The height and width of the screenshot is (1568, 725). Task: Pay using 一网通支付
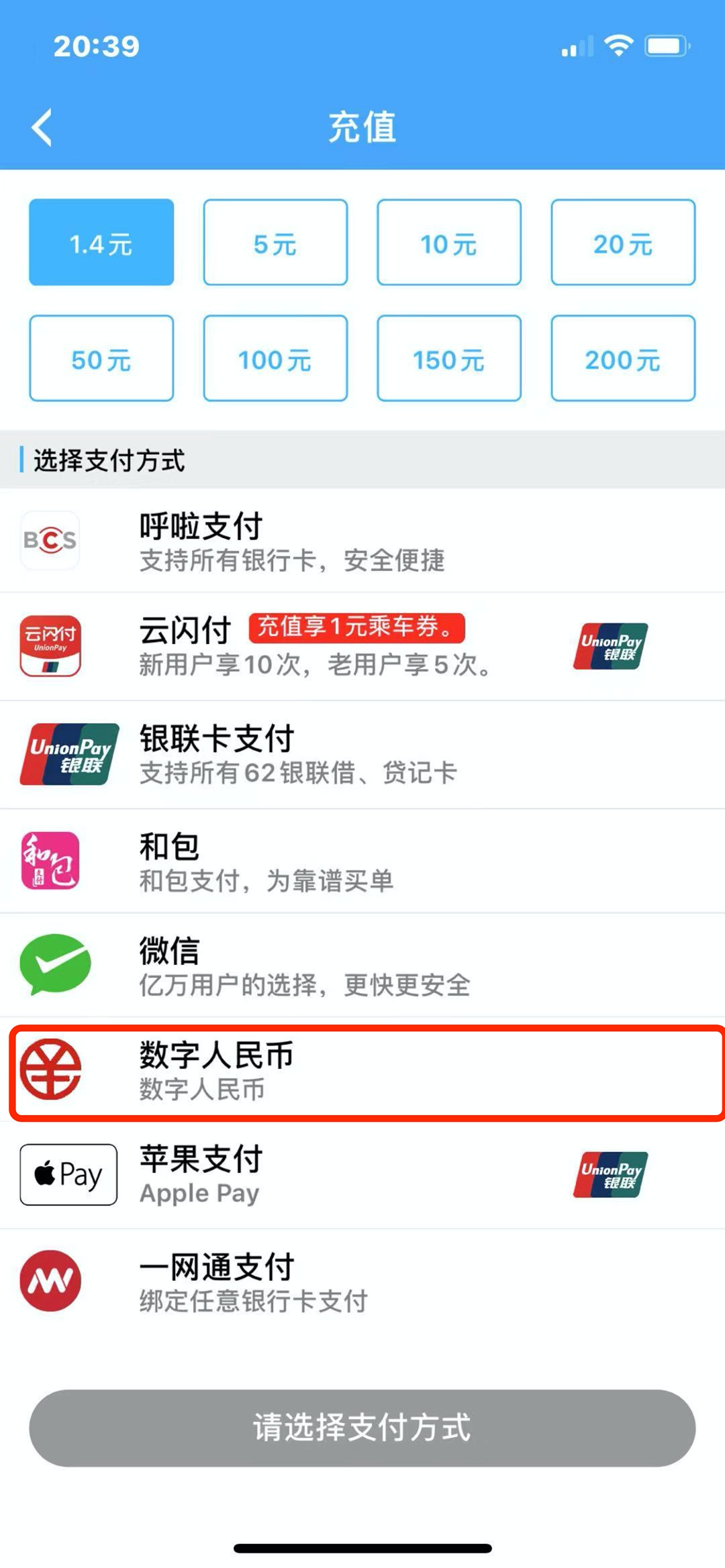click(x=362, y=1282)
